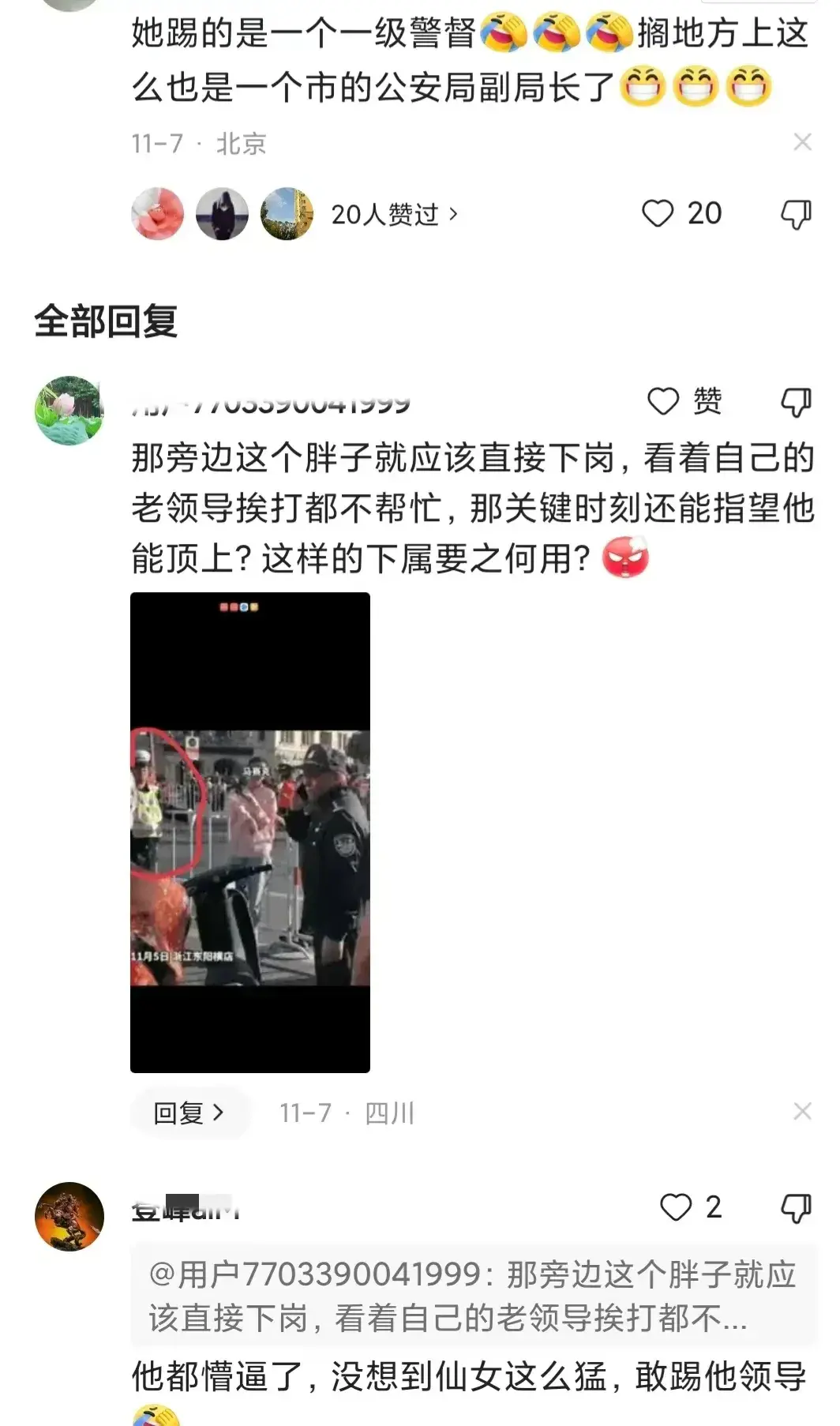
Task: Dislike the reply by user 7703390041999
Action: pos(796,401)
